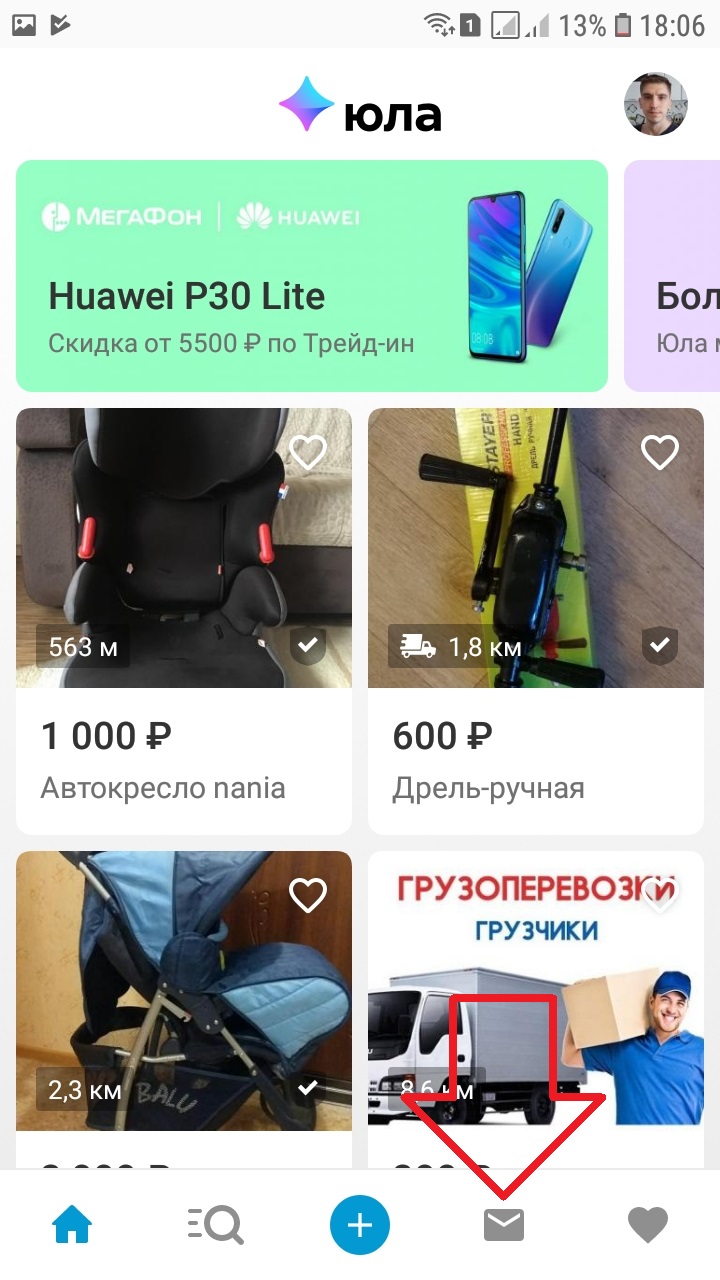
Task: Tap the 1 000 ₽ price of car seat
Action: pos(104,735)
